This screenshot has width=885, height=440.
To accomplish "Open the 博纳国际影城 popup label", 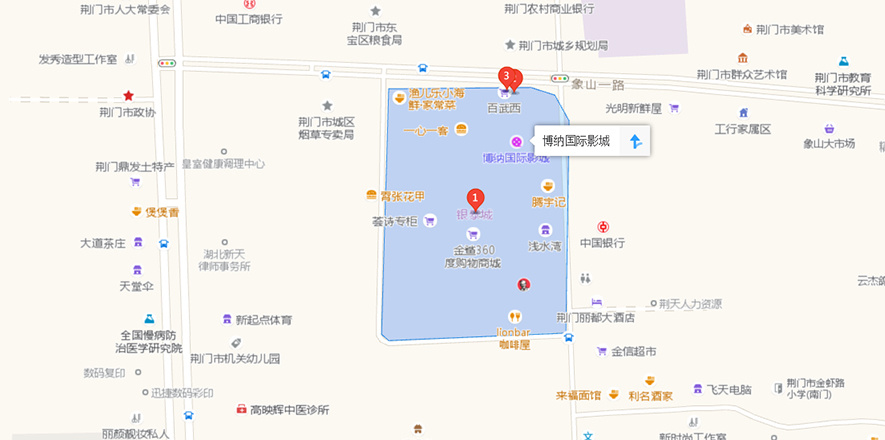I will 576,141.
